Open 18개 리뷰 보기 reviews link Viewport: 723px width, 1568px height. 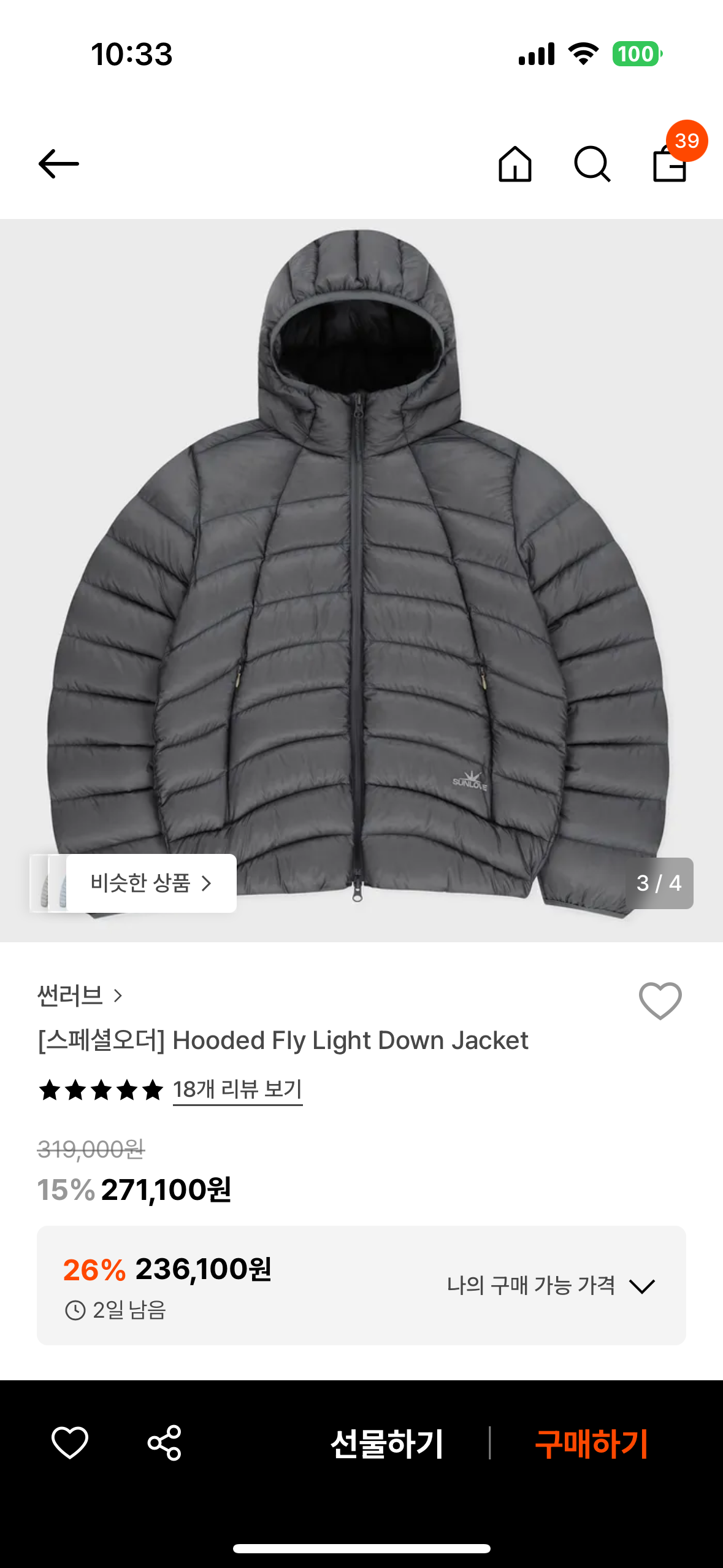(x=237, y=1090)
